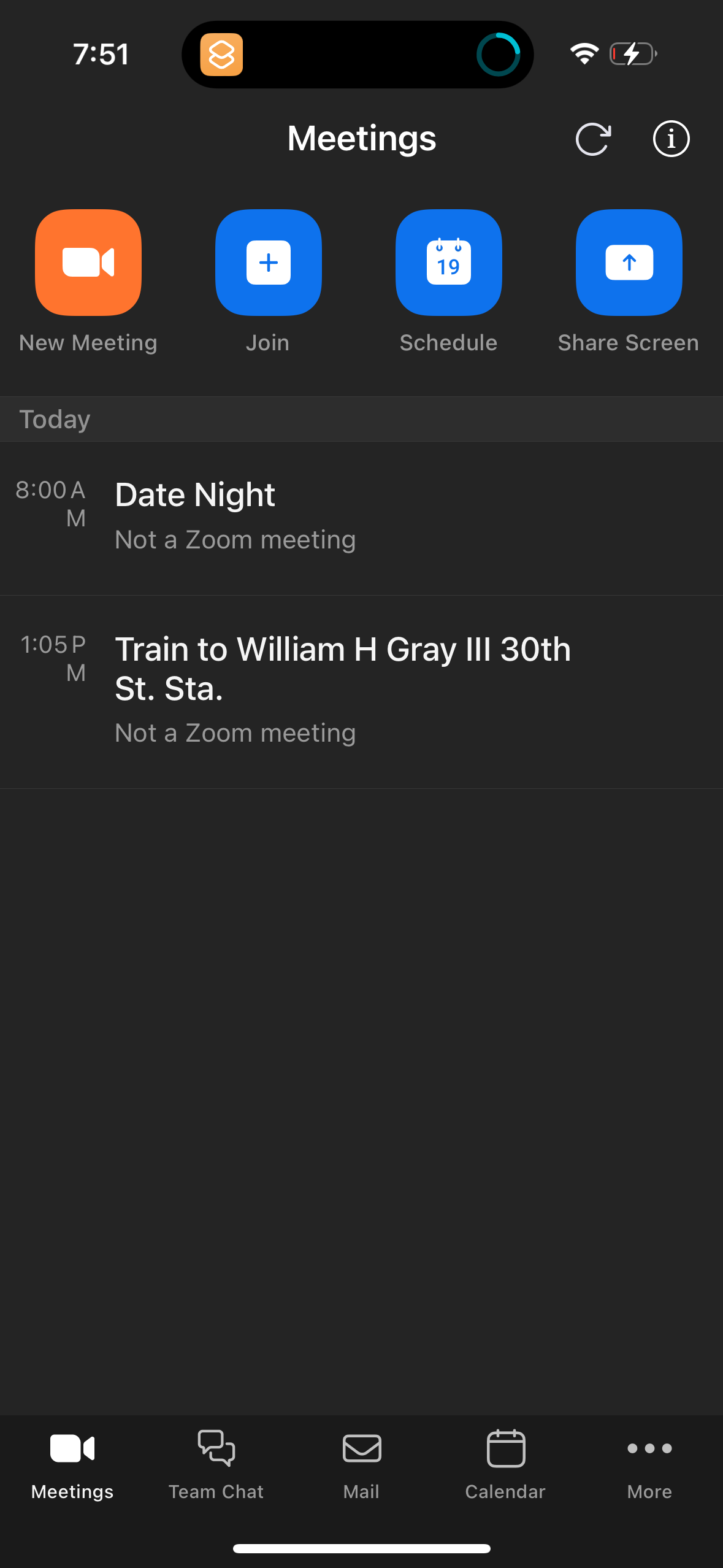Schedule a new meeting
This screenshot has width=723, height=1568.
pyautogui.click(x=448, y=263)
